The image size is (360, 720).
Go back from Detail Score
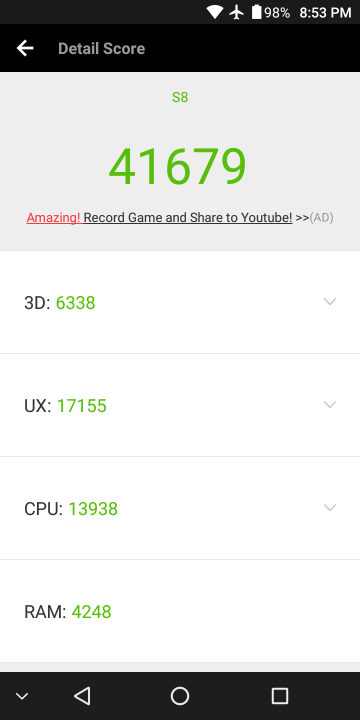(x=25, y=48)
